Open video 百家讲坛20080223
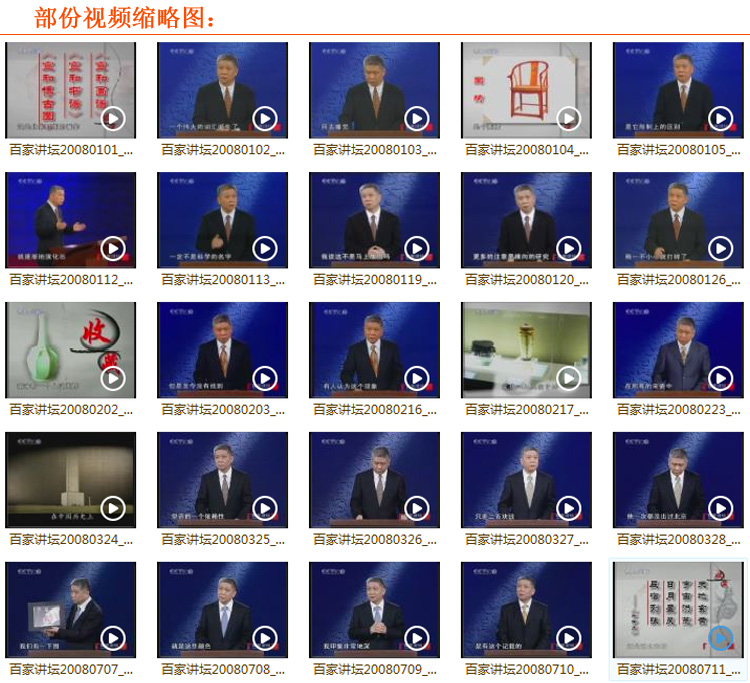Screen dimensions: 750x683 coord(678,349)
